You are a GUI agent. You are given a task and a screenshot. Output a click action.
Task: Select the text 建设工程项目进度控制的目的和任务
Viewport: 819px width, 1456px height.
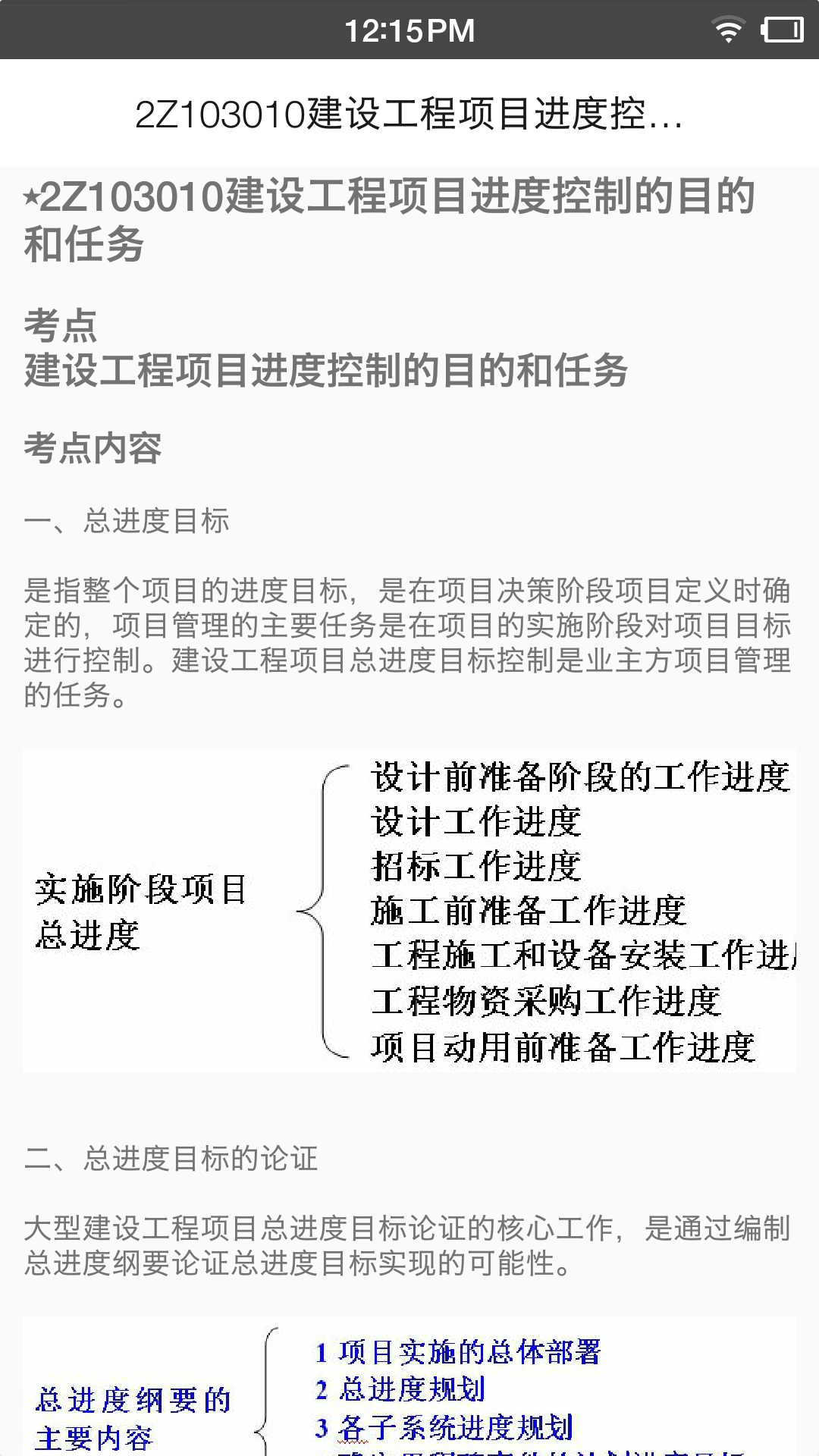tap(326, 370)
